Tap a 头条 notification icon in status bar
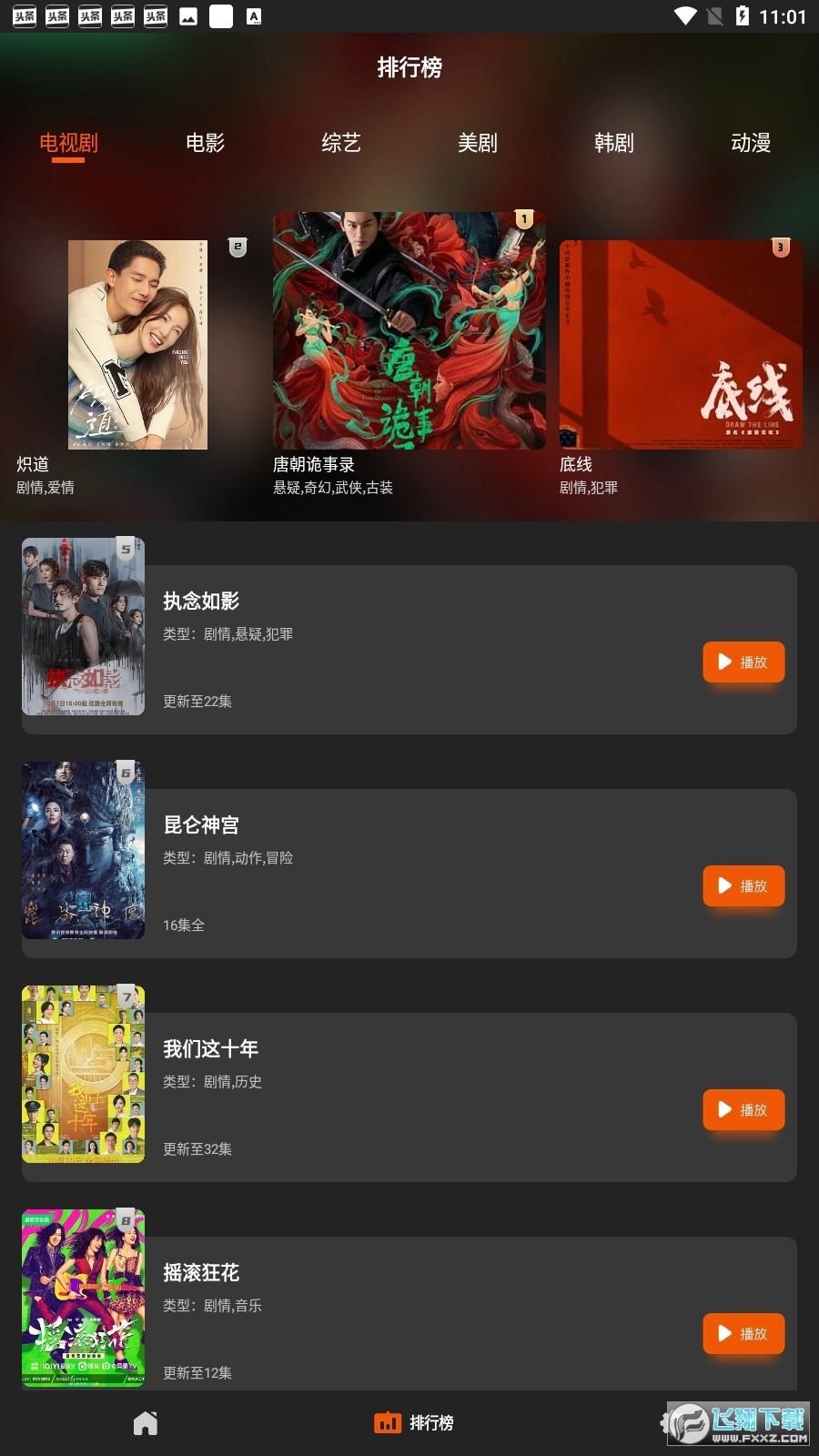Image resolution: width=819 pixels, height=1456 pixels. (x=24, y=15)
